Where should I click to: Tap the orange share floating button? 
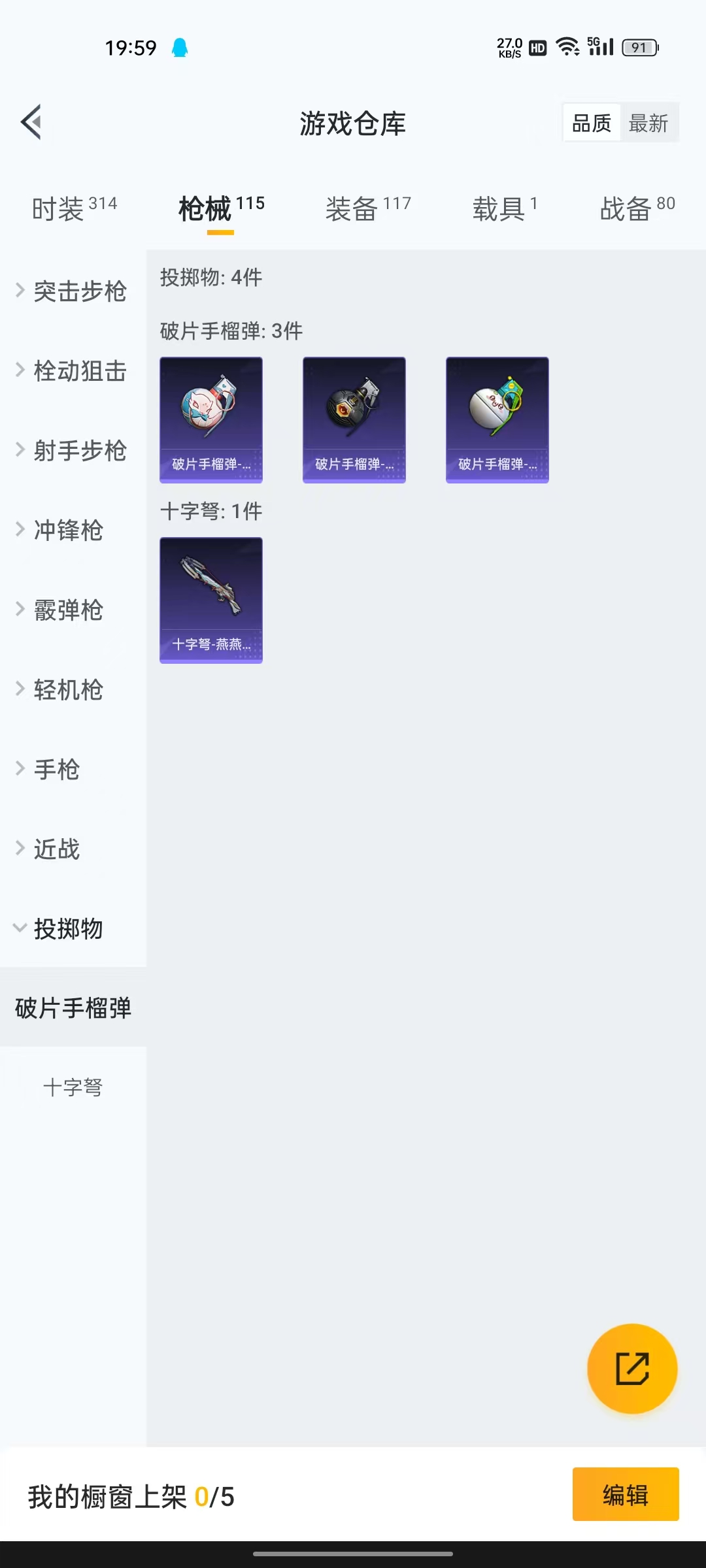(x=632, y=1369)
